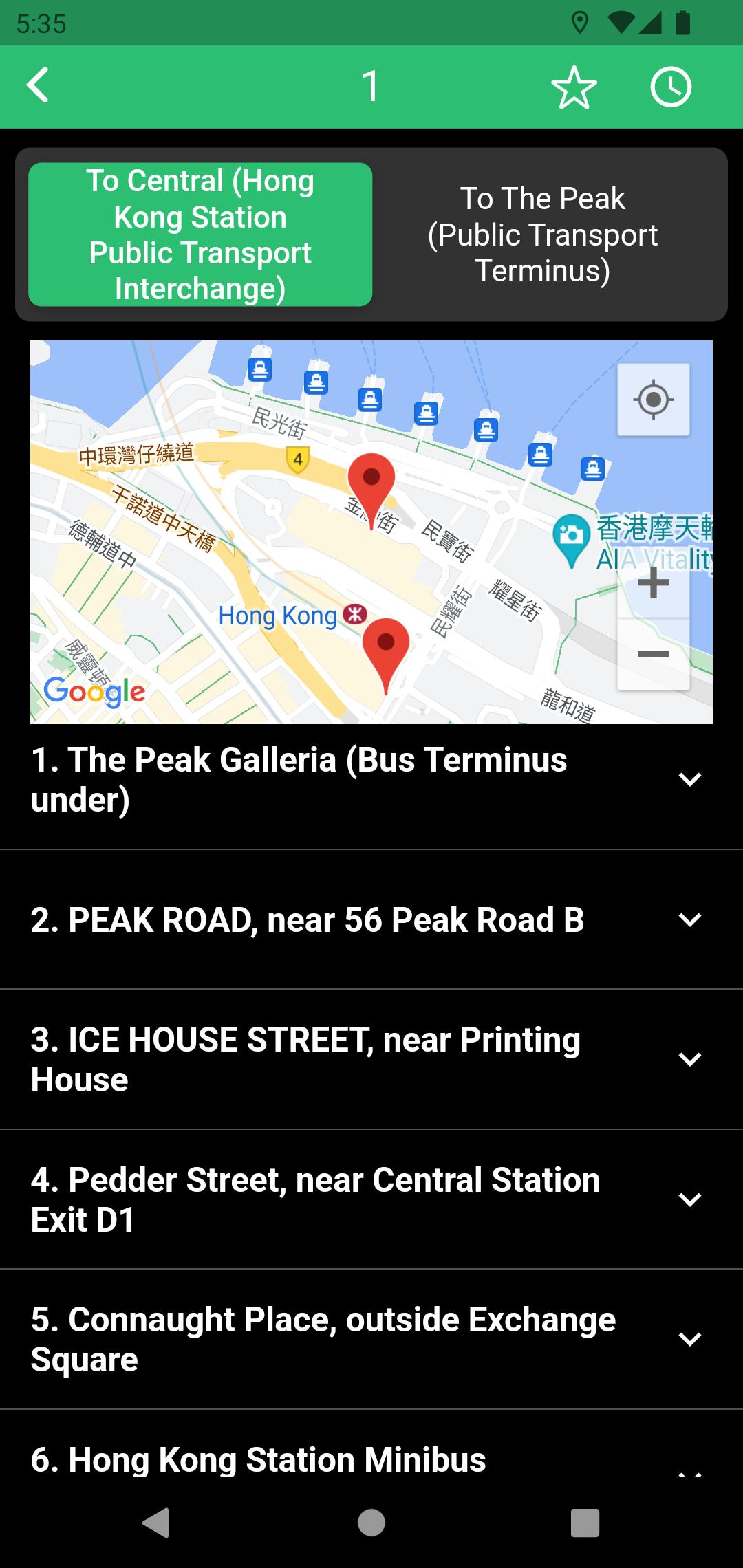The image size is (743, 1568).
Task: Switch to the To The Peak direction
Action: (x=543, y=235)
